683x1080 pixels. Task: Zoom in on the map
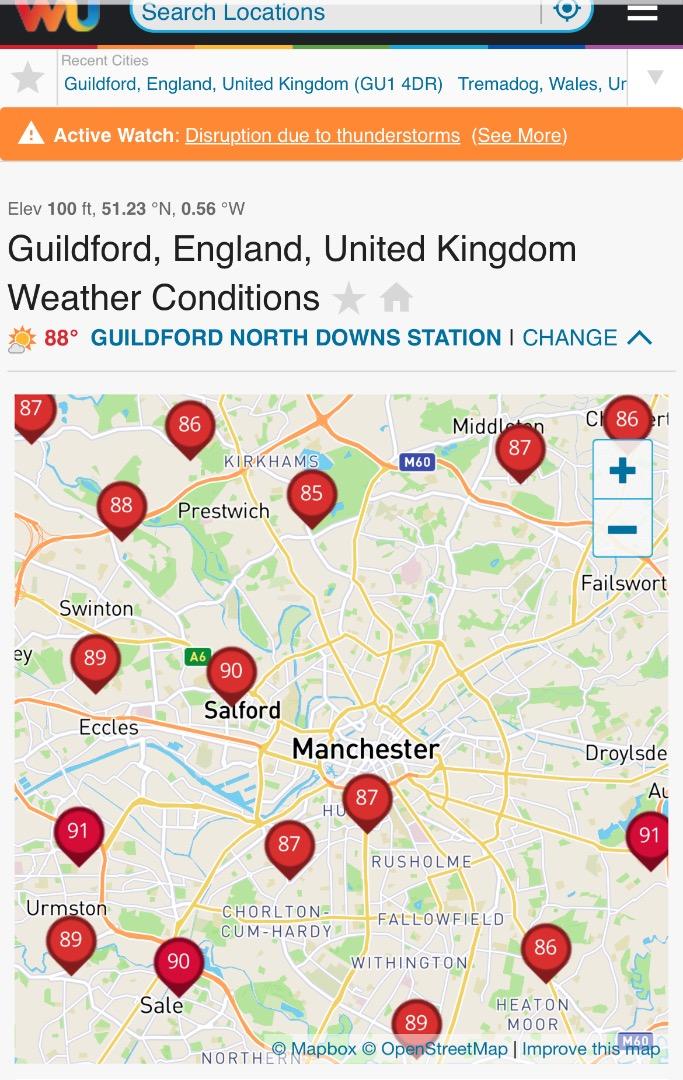[x=622, y=470]
